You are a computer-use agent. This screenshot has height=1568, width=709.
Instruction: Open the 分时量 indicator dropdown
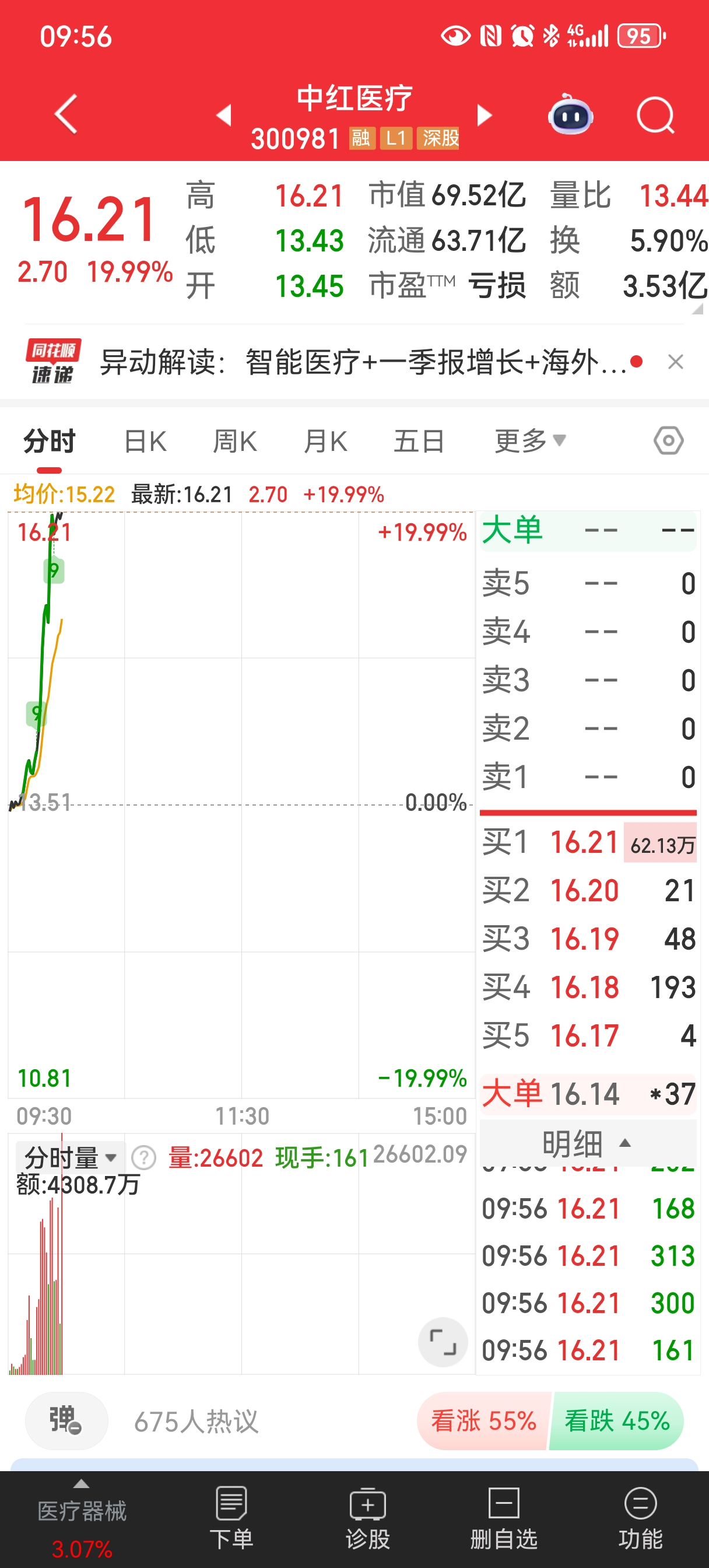coord(70,1157)
